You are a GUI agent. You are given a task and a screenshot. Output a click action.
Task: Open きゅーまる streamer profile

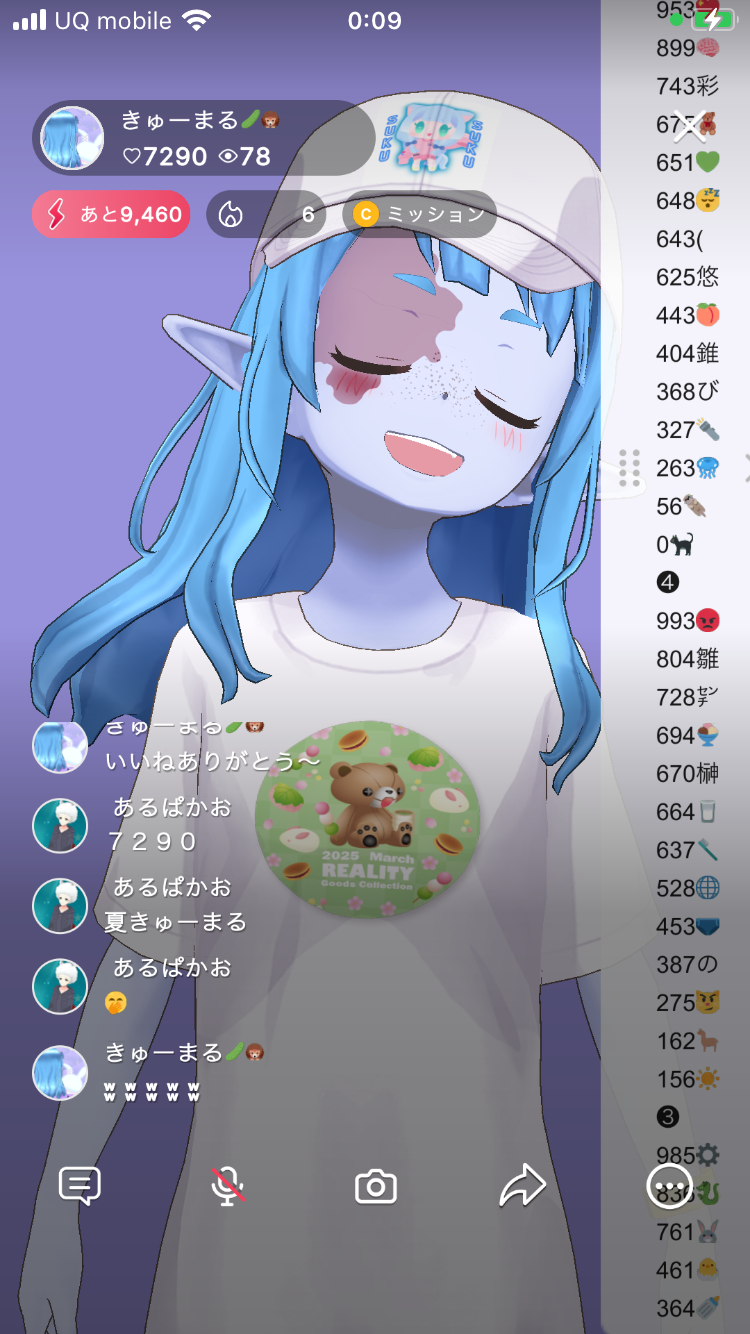(72, 138)
